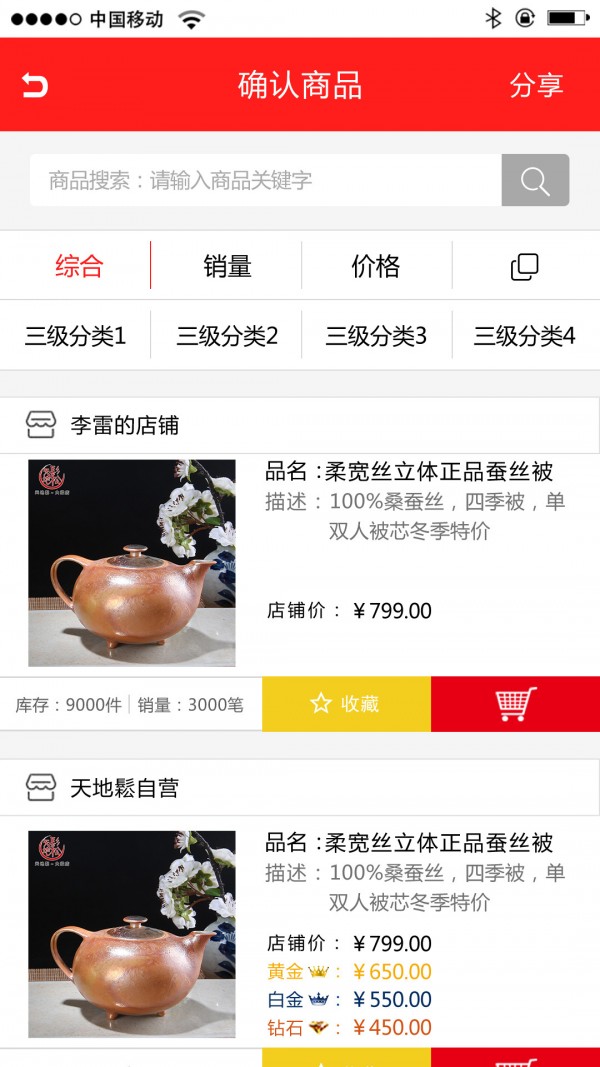Go back using the return arrow
Viewport: 600px width, 1067px height.
pyautogui.click(x=35, y=86)
